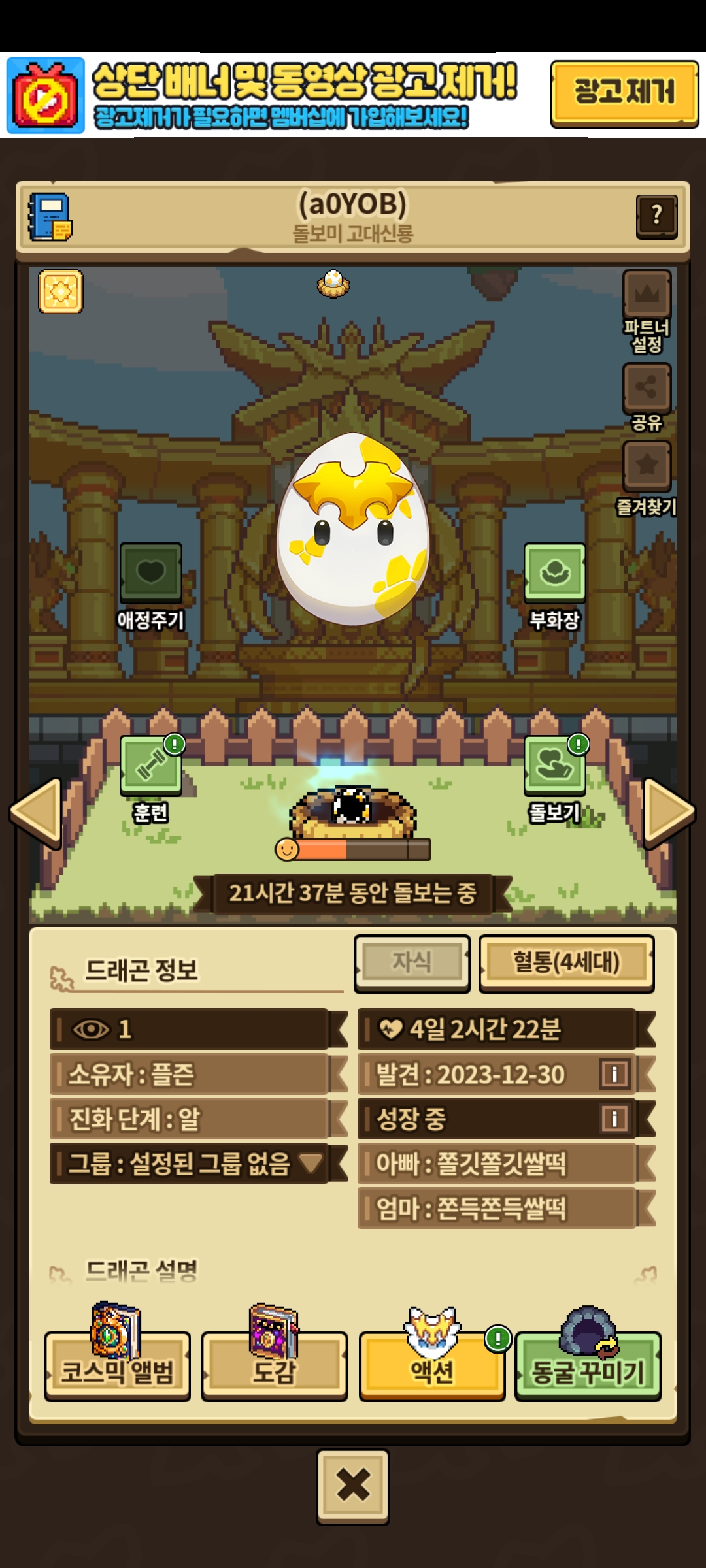The width and height of the screenshot is (706, 1568).
Task: Go to next dragon with right arrow
Action: [669, 812]
